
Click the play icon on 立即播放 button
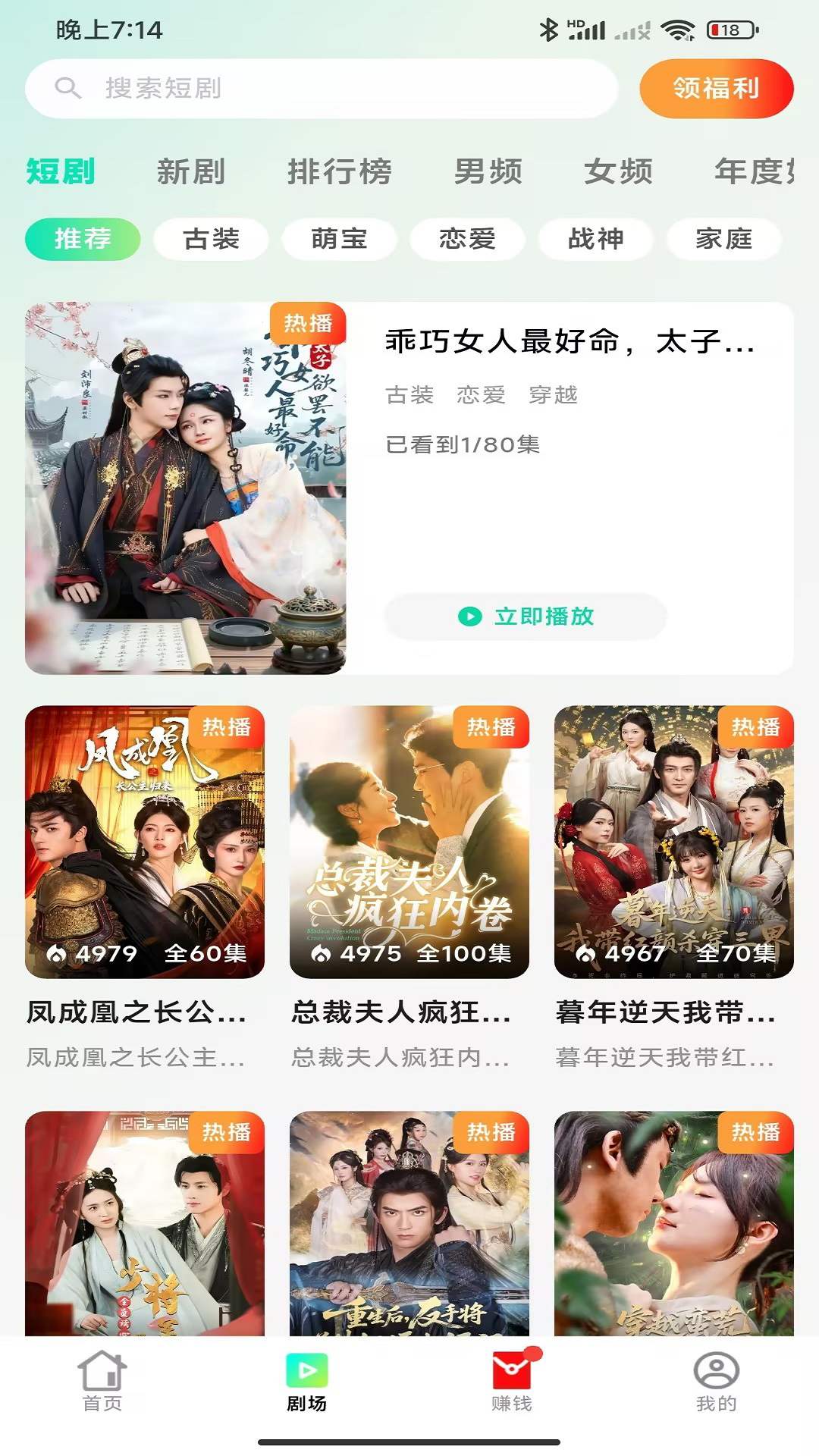point(470,617)
